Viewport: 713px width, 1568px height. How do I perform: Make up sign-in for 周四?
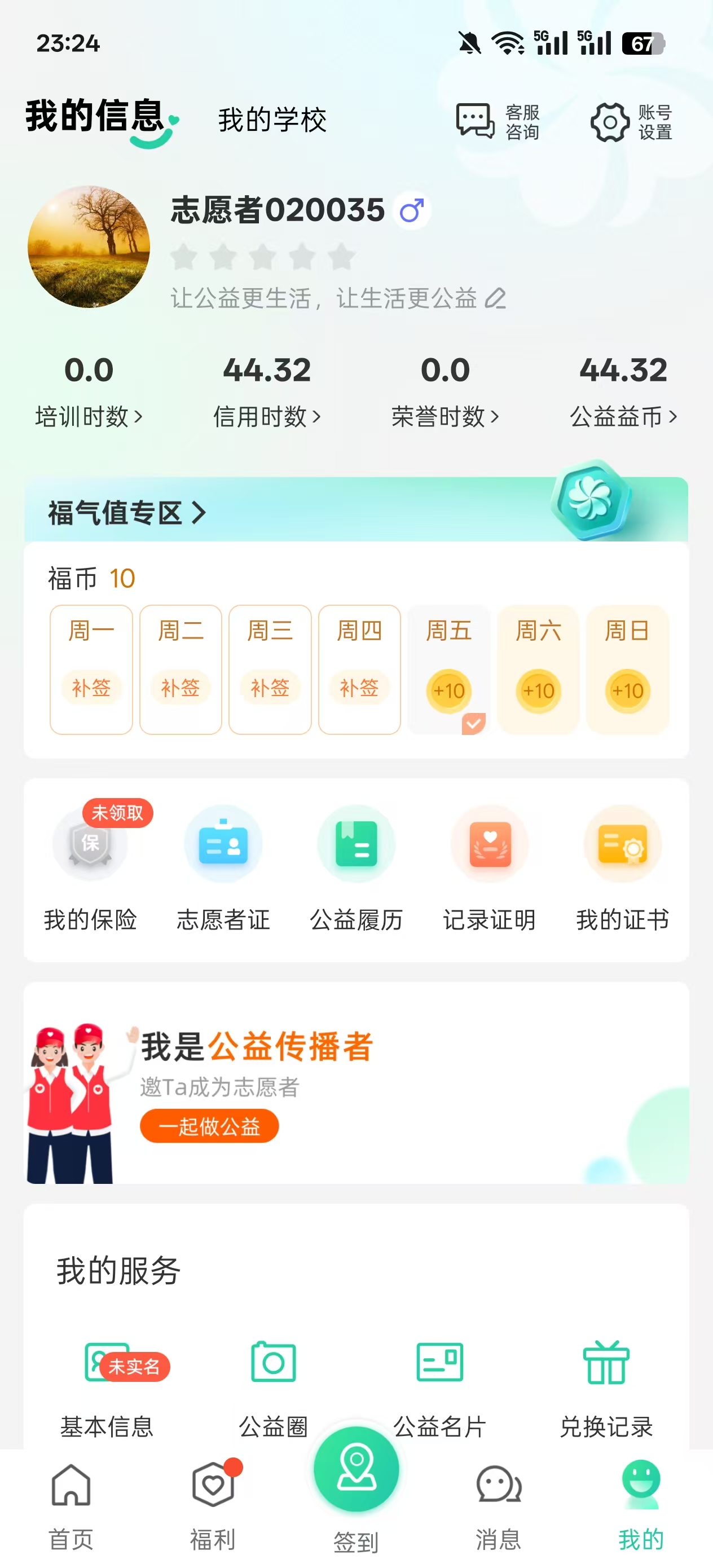pos(359,688)
